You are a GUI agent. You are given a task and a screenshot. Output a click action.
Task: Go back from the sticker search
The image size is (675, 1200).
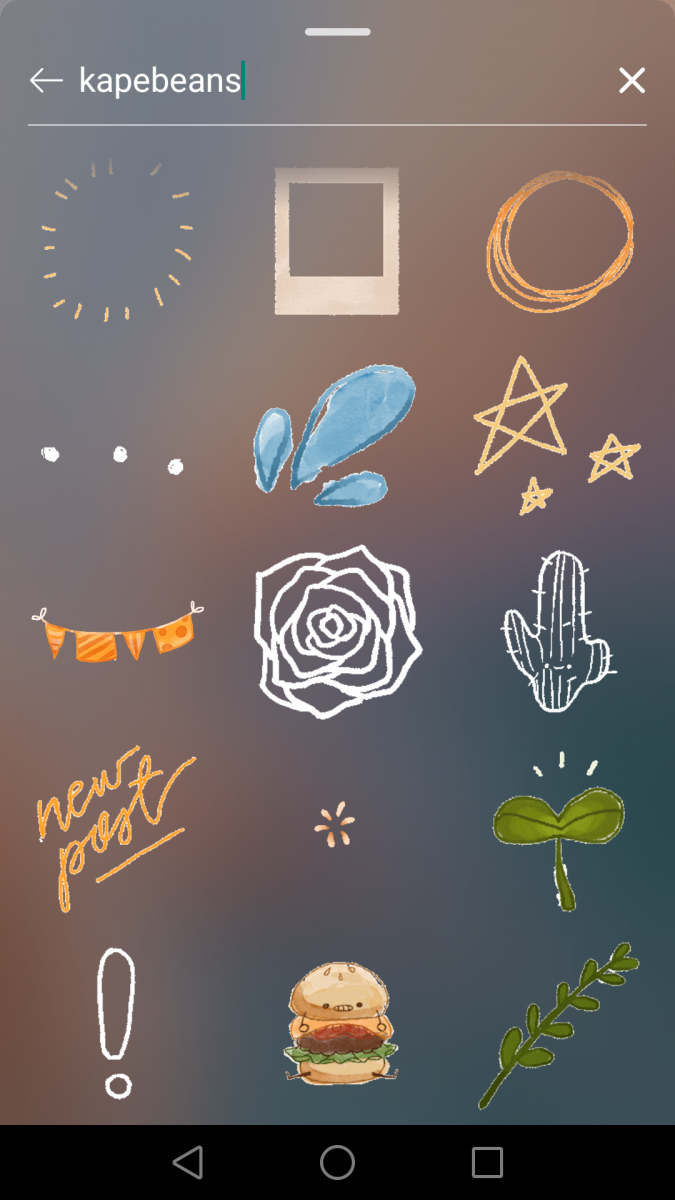tap(46, 81)
